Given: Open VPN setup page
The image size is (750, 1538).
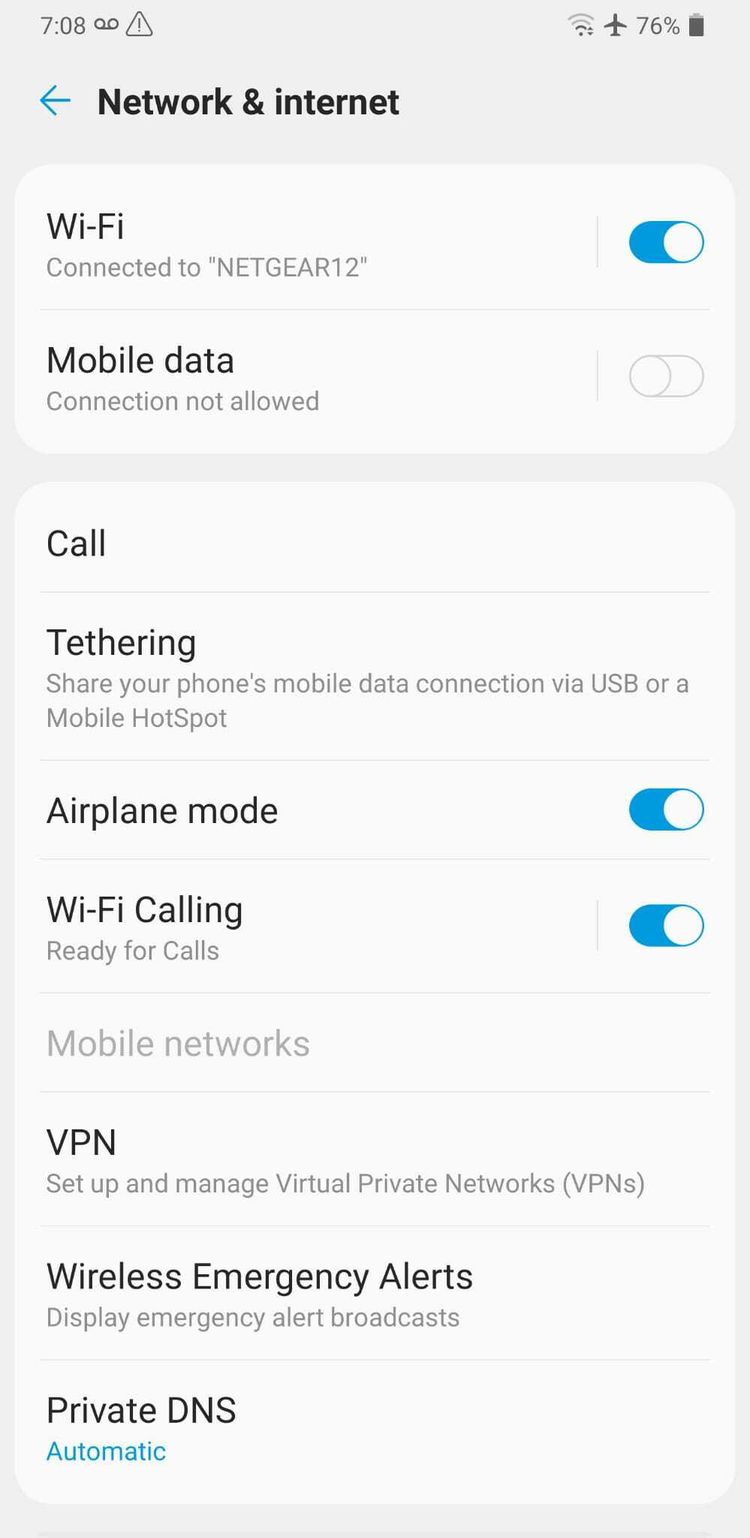Looking at the screenshot, I should click(x=375, y=1160).
